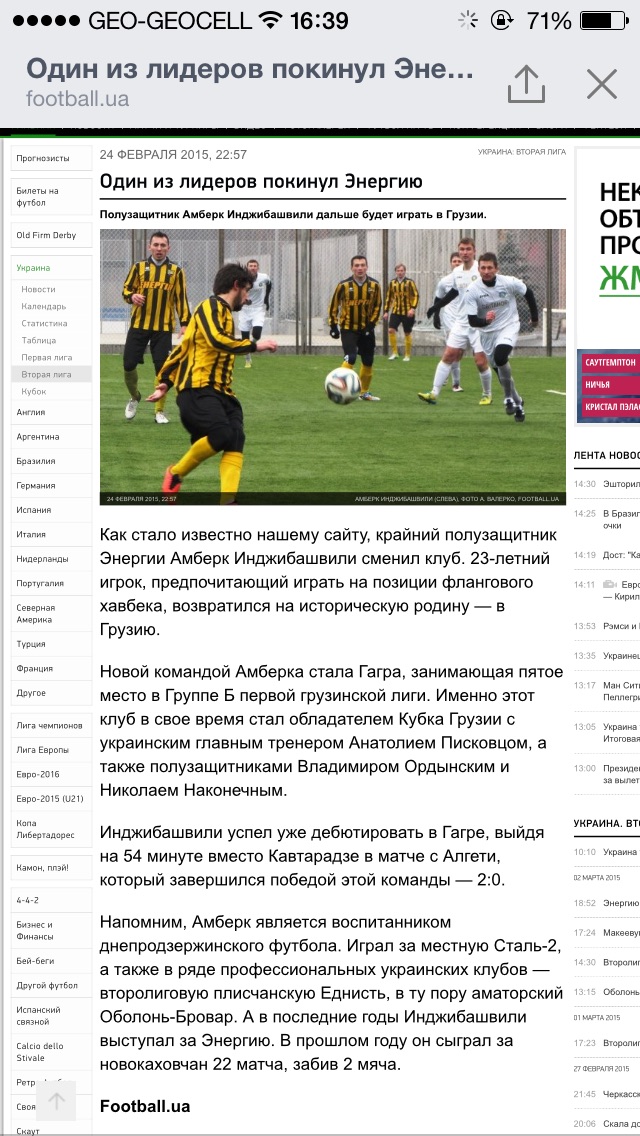
Task: Open Евро-2016 section
Action: click(x=38, y=774)
